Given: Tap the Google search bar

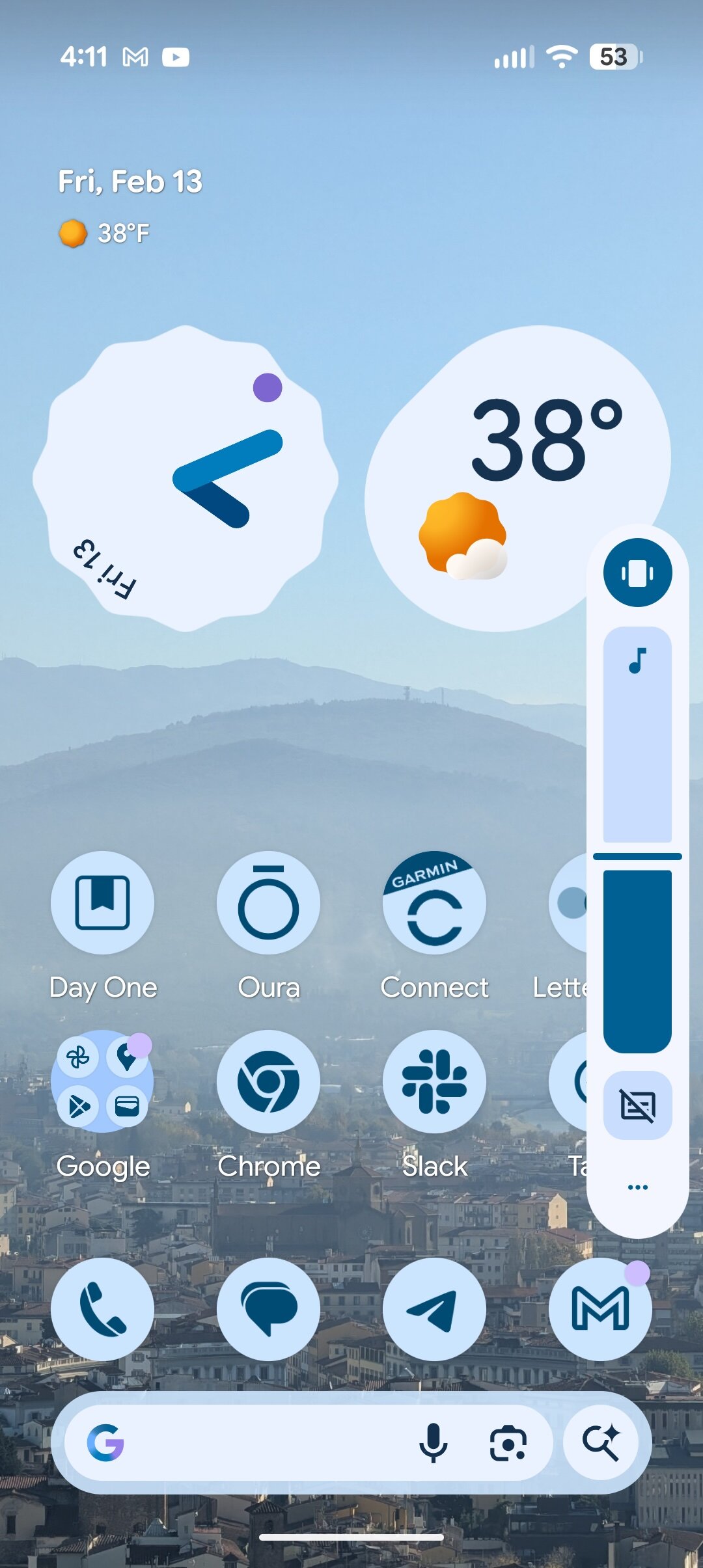Looking at the screenshot, I should click(x=260, y=1442).
